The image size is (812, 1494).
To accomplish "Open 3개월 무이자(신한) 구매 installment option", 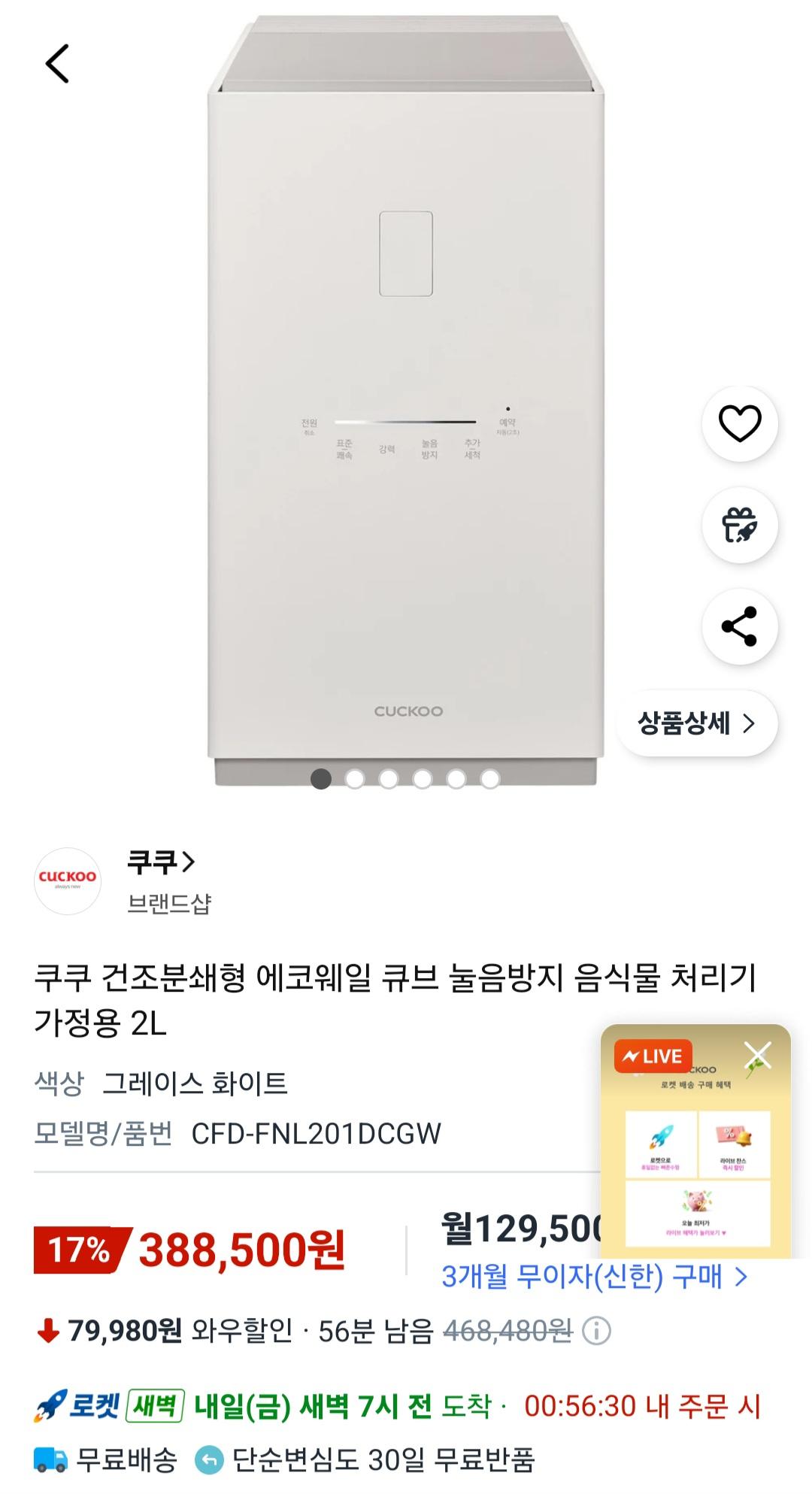I will pyautogui.click(x=594, y=1277).
